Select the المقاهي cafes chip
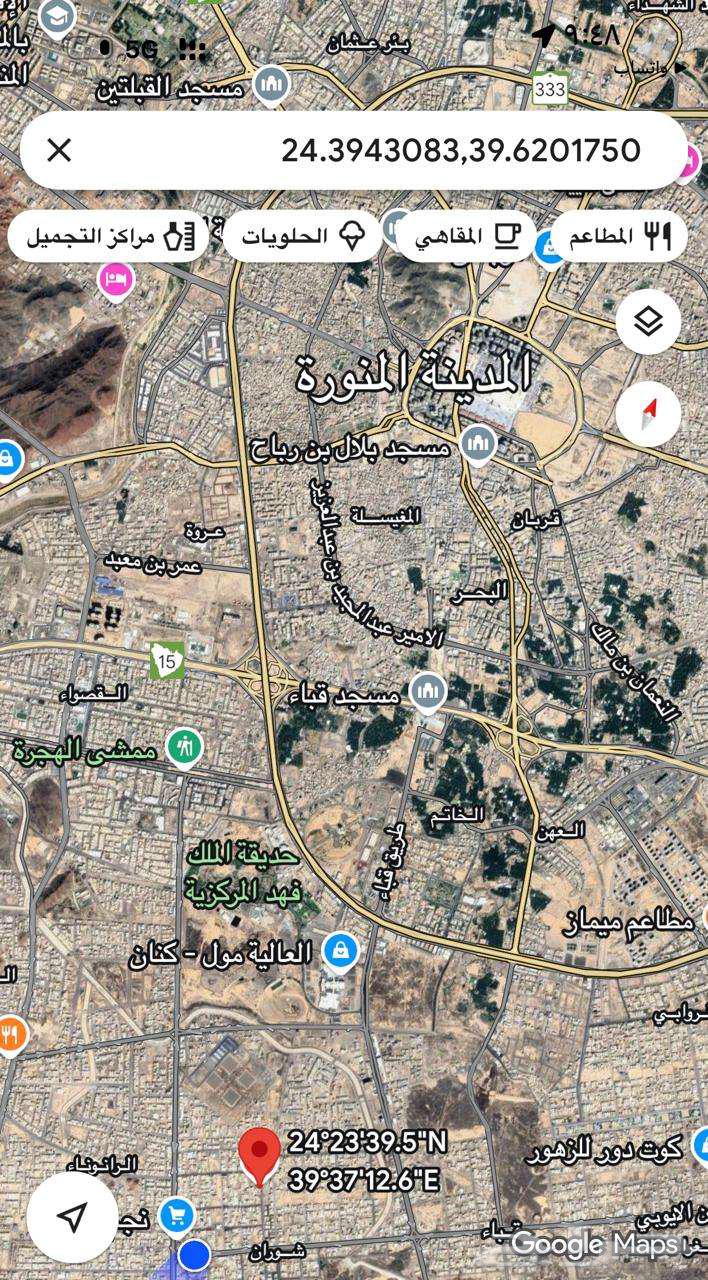708x1280 pixels. pyautogui.click(x=466, y=237)
